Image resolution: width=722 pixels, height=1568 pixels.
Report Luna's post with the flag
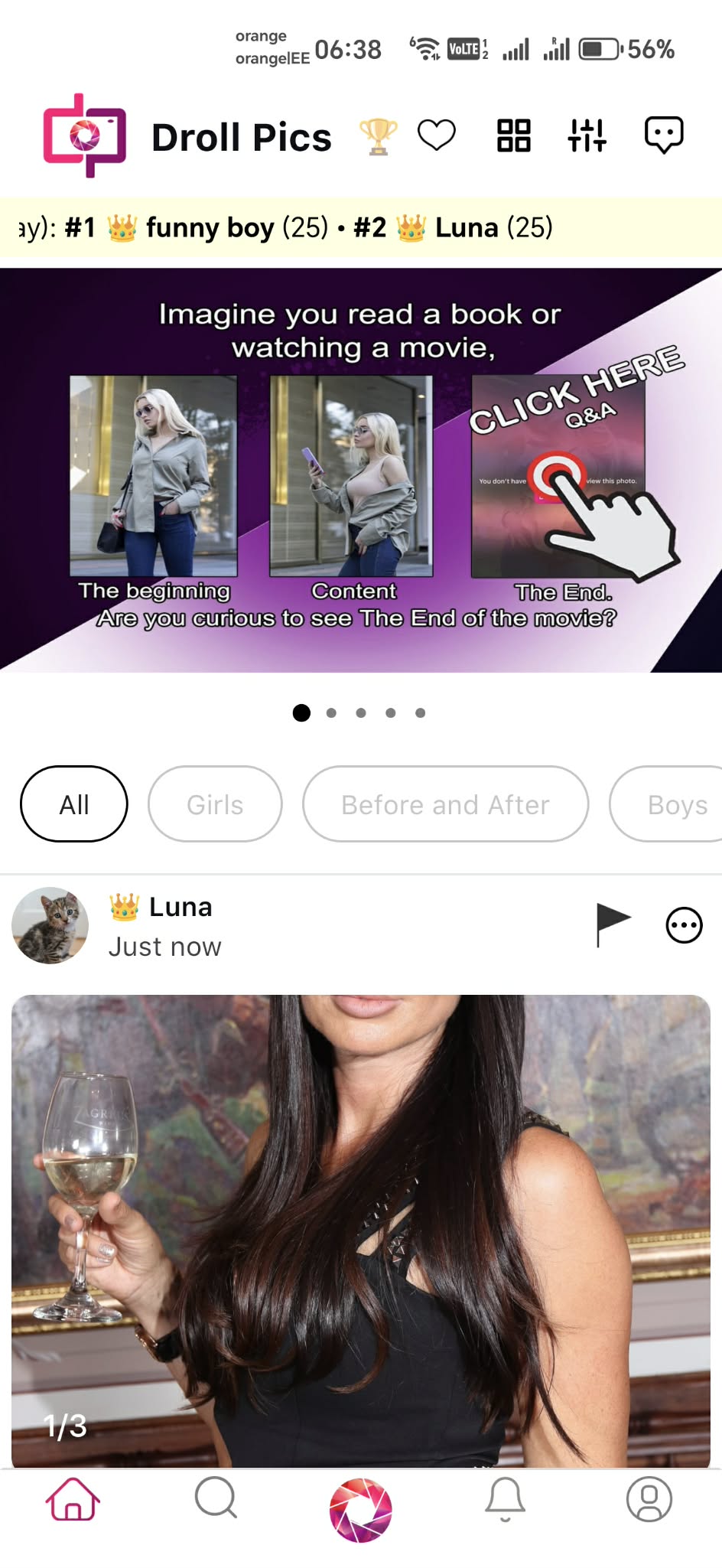coord(613,924)
